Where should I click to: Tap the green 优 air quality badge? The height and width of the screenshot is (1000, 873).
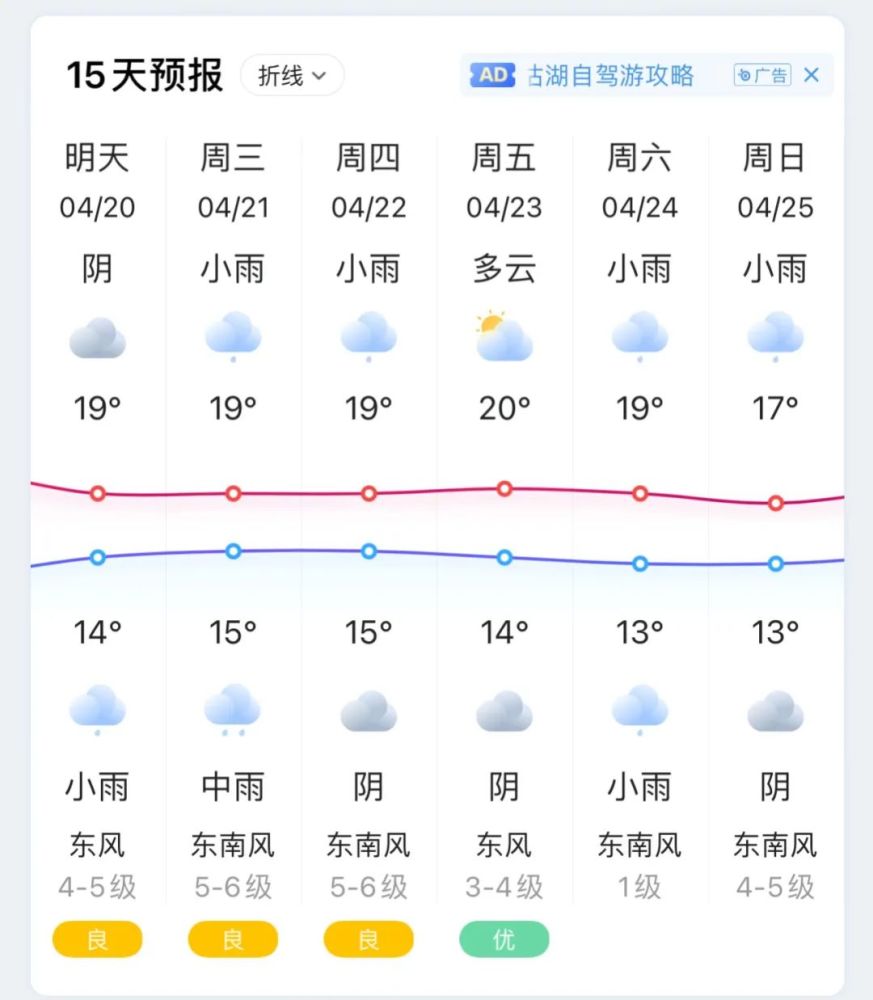pyautogui.click(x=504, y=939)
